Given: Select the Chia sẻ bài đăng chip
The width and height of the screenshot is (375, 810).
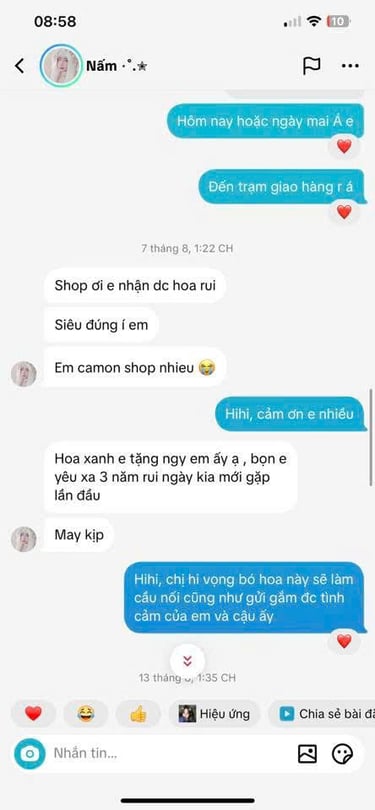Looking at the screenshot, I should pos(322,714).
